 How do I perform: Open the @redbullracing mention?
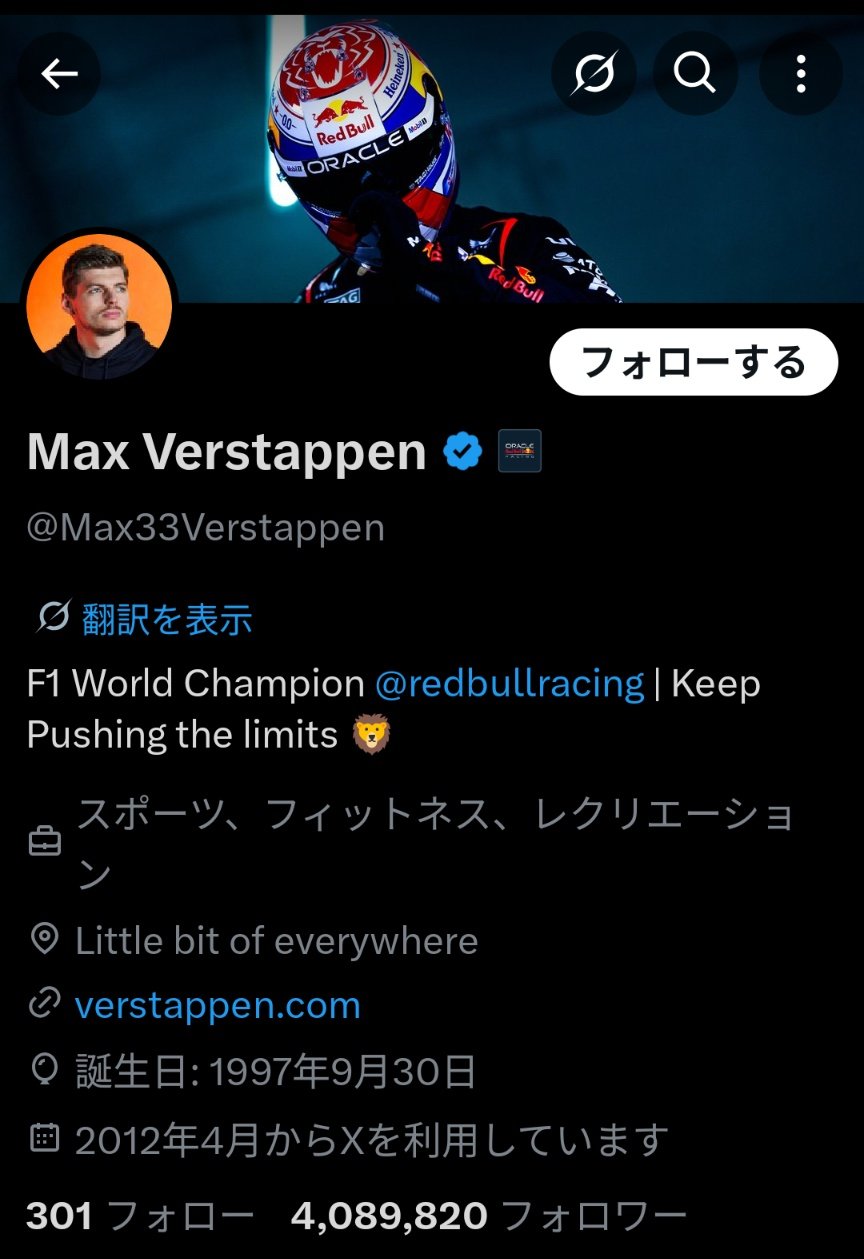pyautogui.click(x=509, y=684)
